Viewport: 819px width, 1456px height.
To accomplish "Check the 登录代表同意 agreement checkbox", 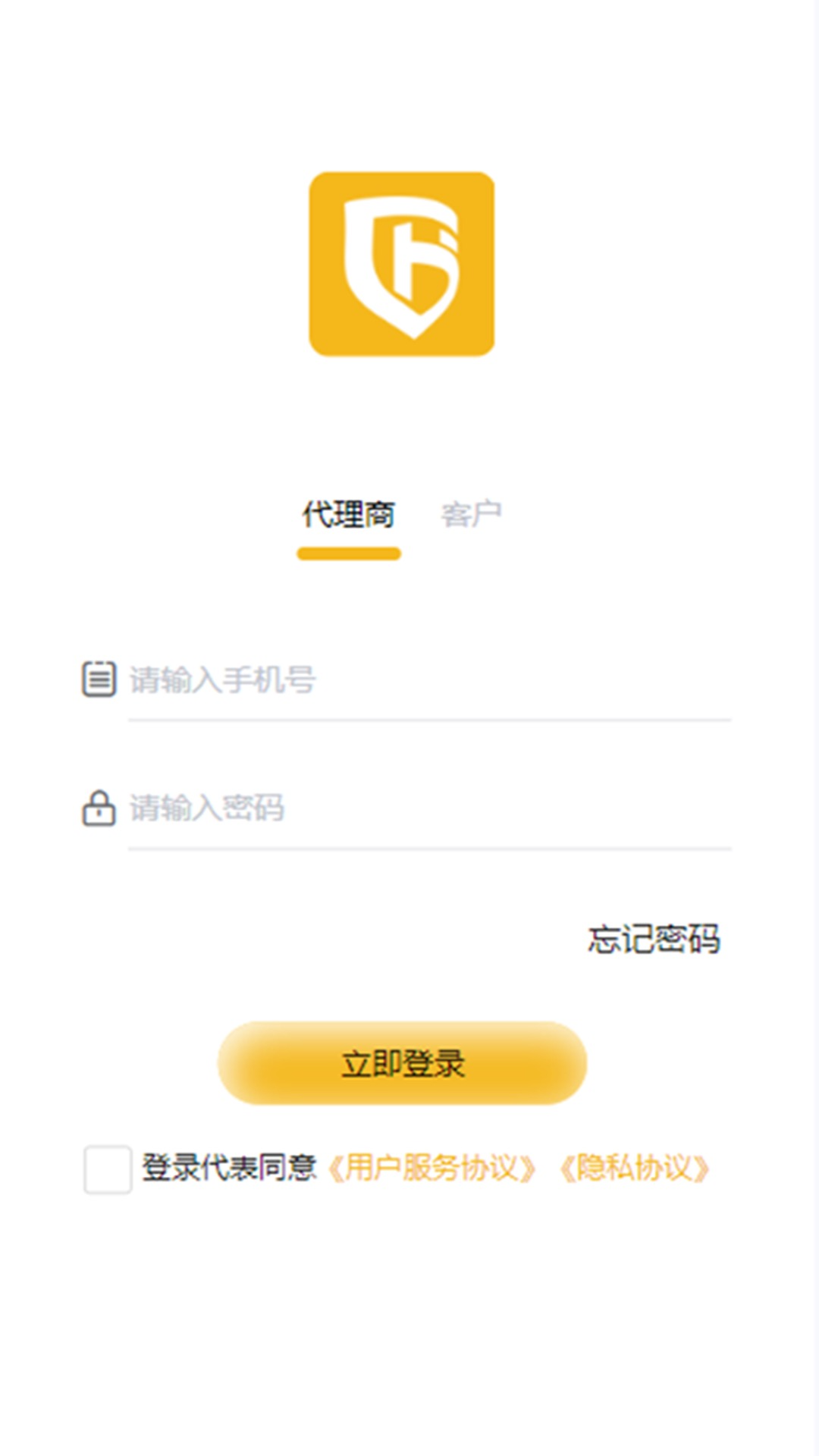I will pyautogui.click(x=108, y=1169).
